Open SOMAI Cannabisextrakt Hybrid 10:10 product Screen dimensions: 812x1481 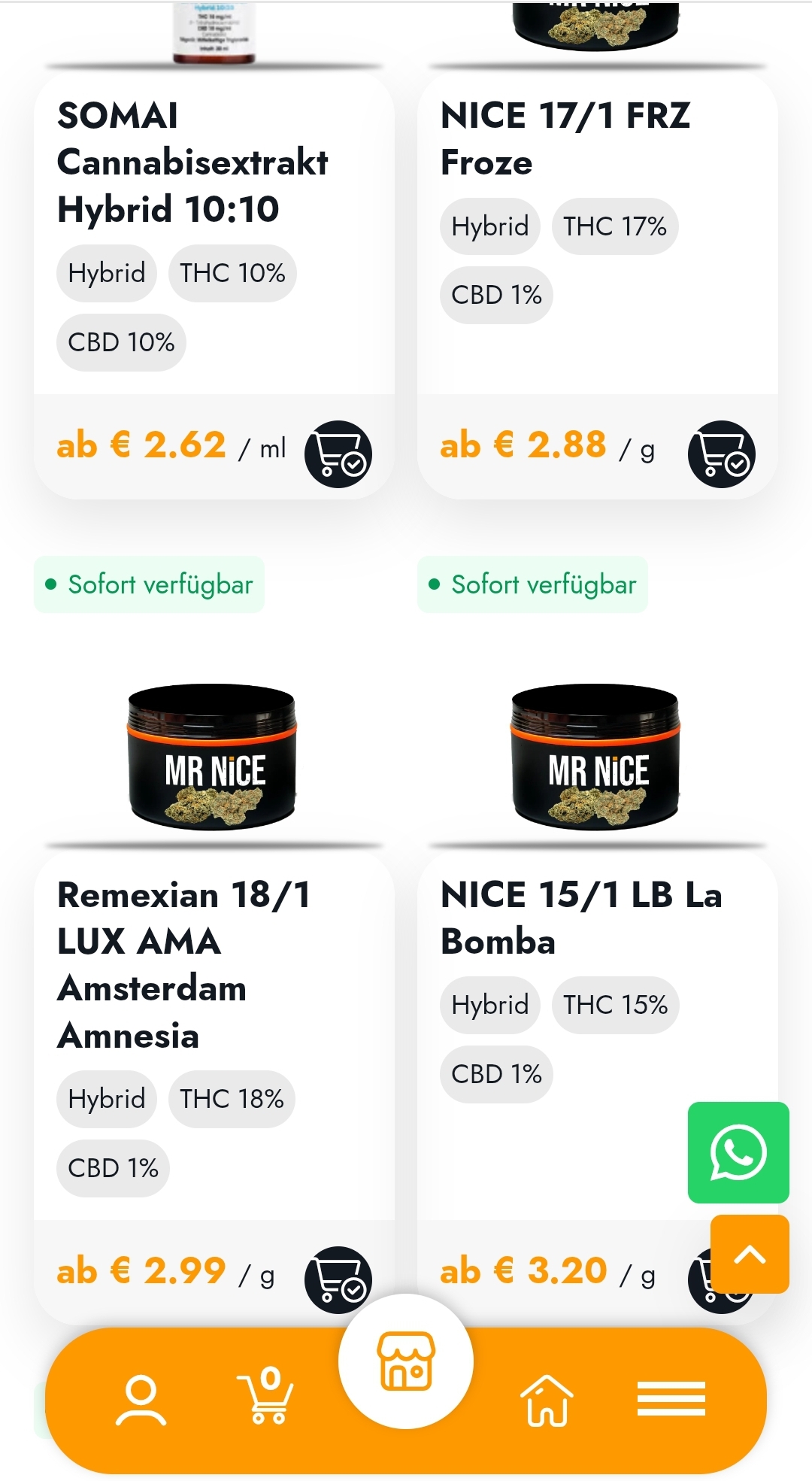click(x=192, y=162)
